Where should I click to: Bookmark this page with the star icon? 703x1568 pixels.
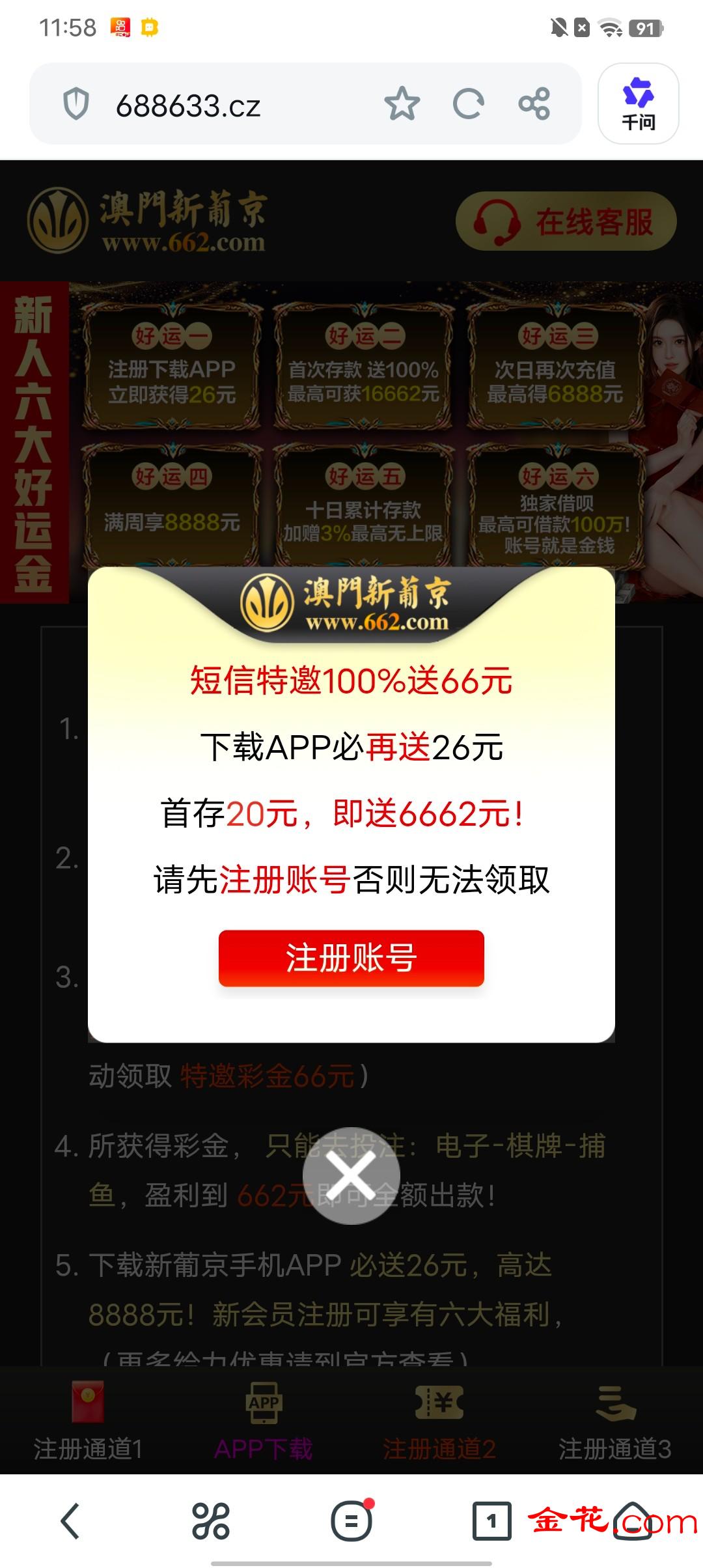(x=402, y=104)
